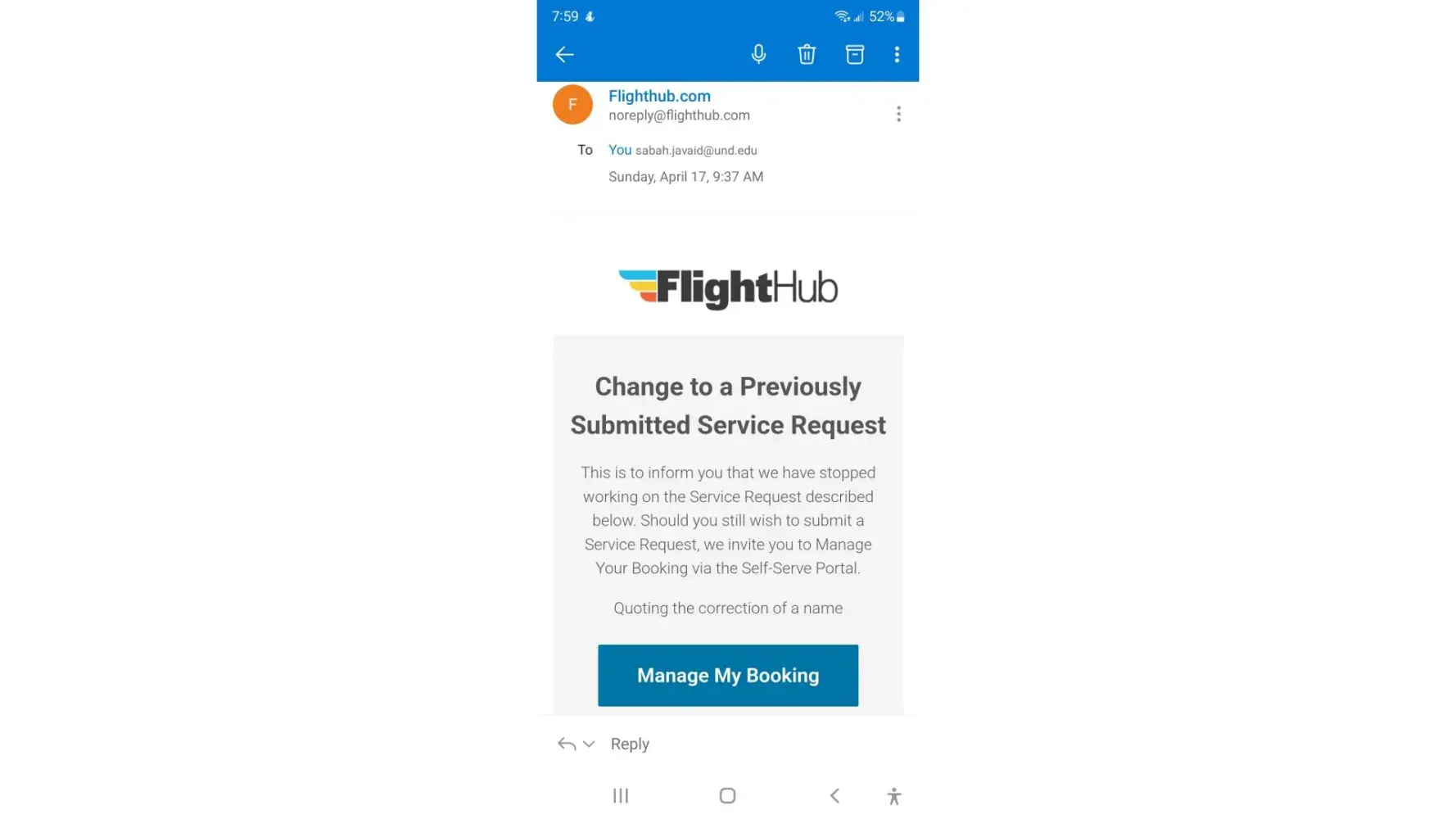The width and height of the screenshot is (1456, 819).
Task: Open the top bar overflow menu
Action: click(x=897, y=54)
